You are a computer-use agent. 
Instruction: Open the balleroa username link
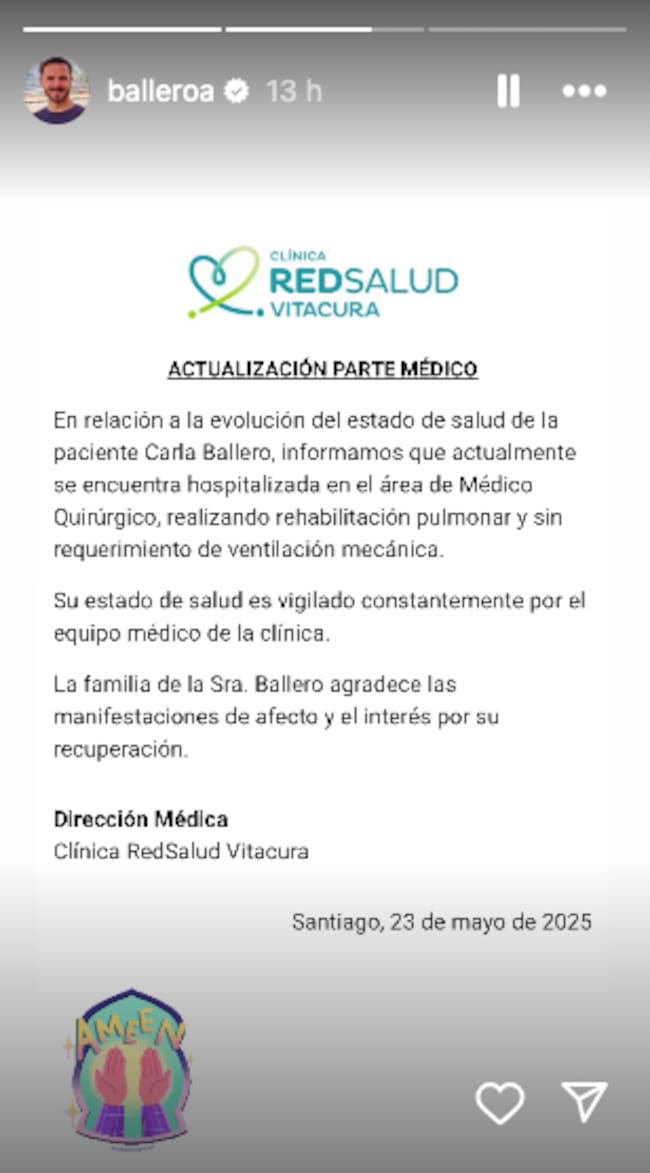(x=160, y=91)
